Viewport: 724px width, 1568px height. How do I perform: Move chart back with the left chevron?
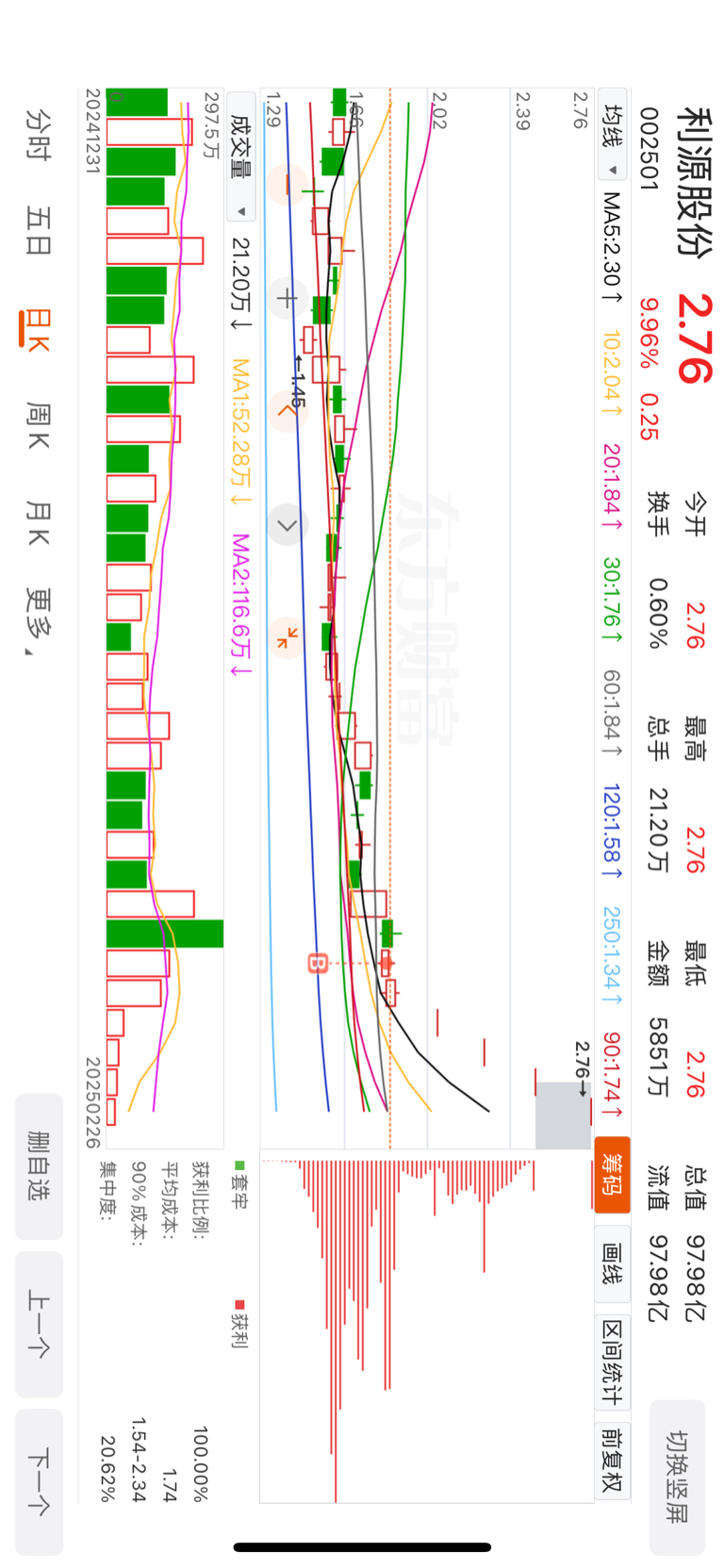pos(287,411)
